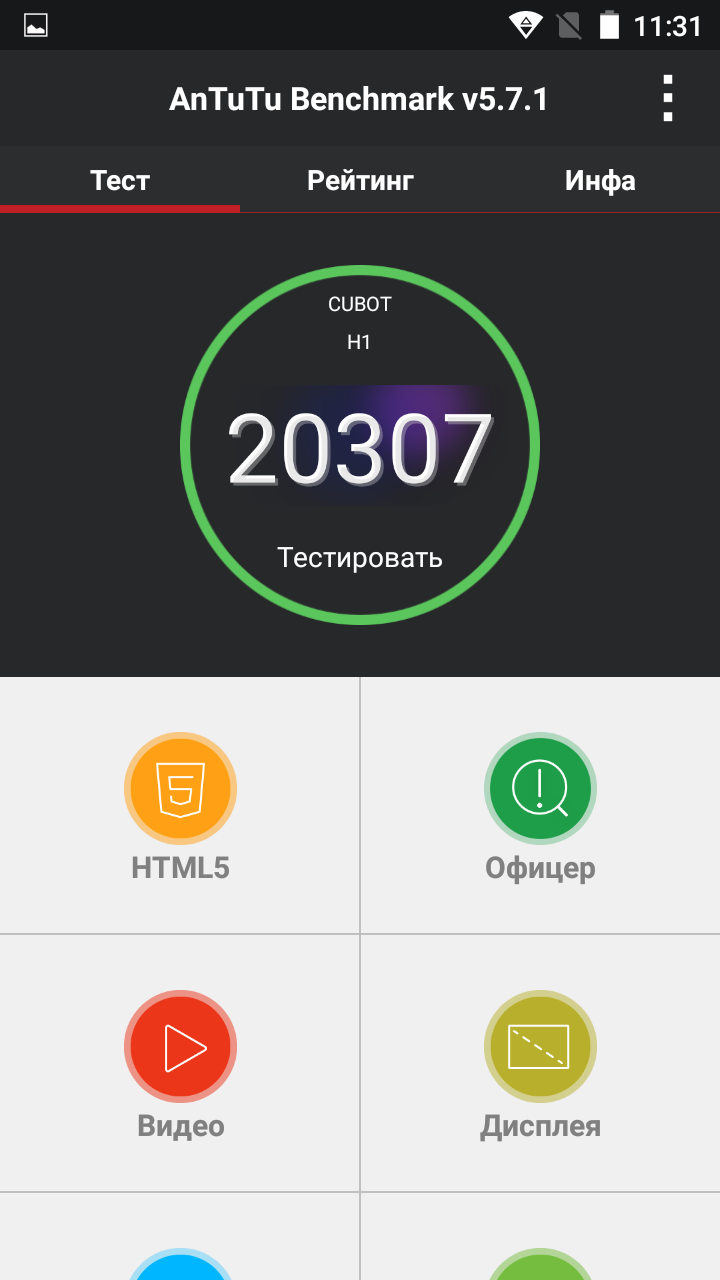The image size is (720, 1280).
Task: Launch the Видео test
Action: click(x=180, y=1064)
